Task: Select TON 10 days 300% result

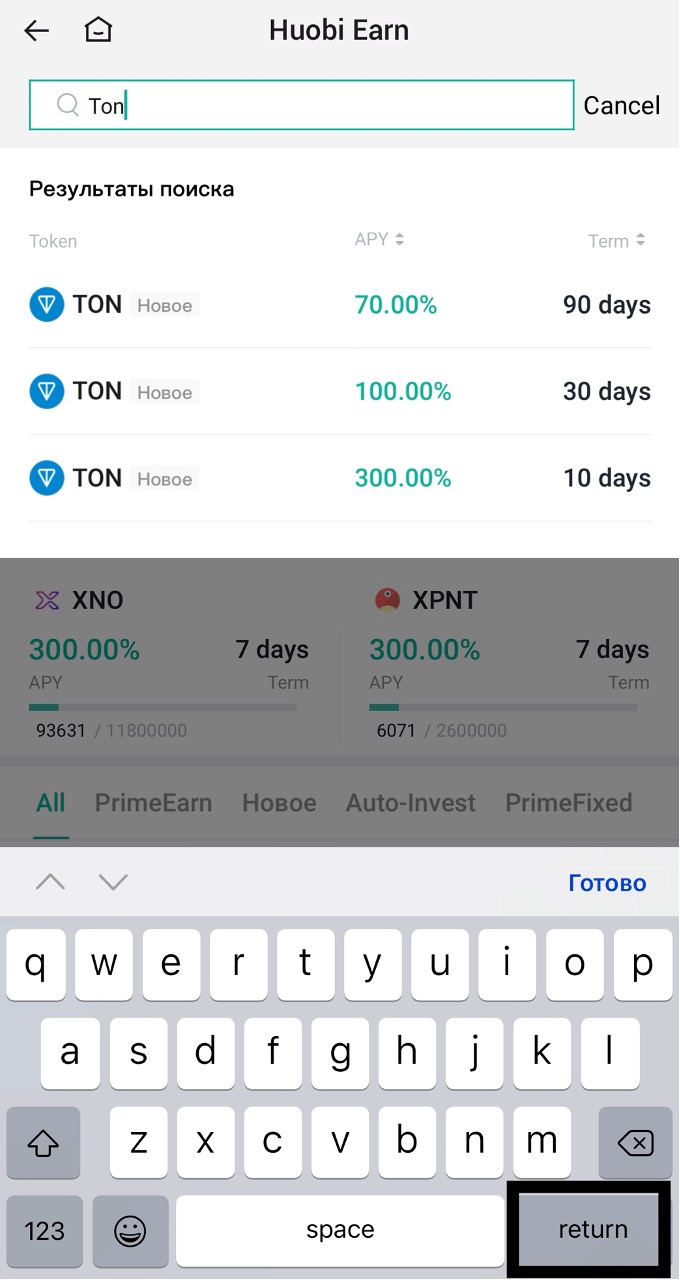Action: click(x=340, y=478)
